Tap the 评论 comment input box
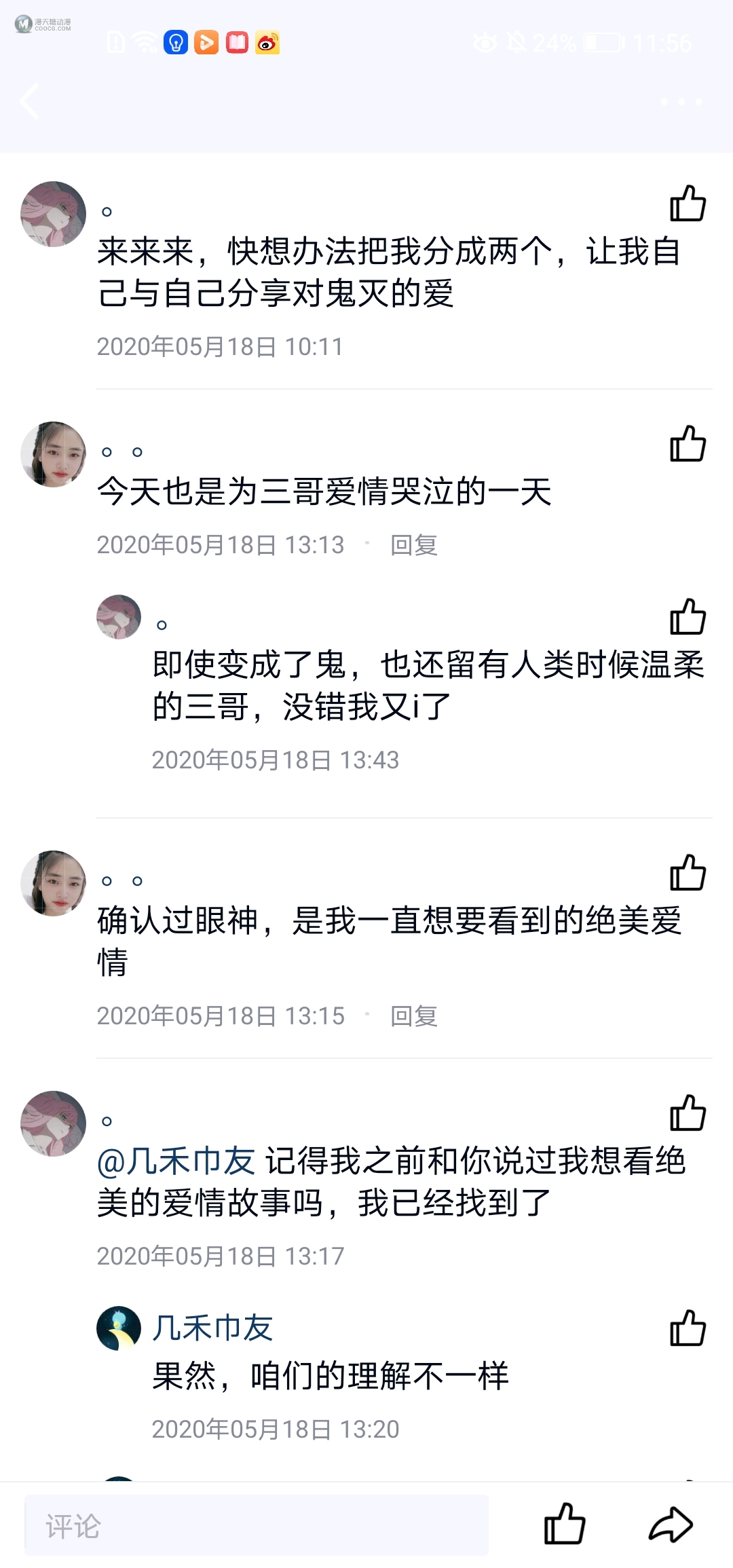The width and height of the screenshot is (733, 1568). 257,1525
